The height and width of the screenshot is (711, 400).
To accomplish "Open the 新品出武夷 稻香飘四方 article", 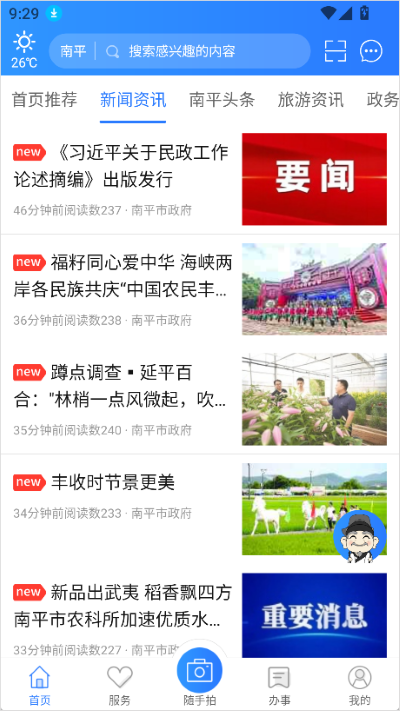I will pyautogui.click(x=122, y=606).
